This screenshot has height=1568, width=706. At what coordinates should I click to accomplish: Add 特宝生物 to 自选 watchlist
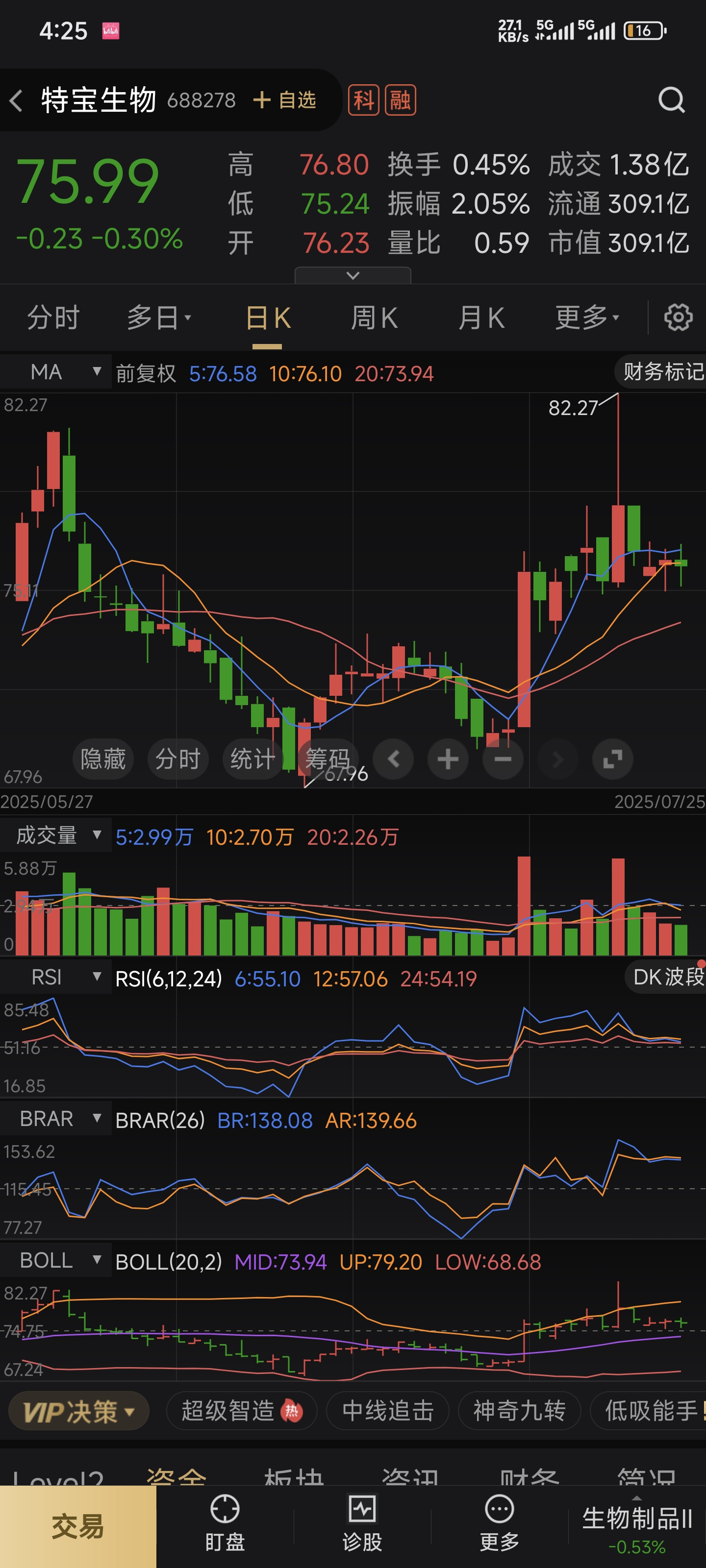click(x=284, y=100)
